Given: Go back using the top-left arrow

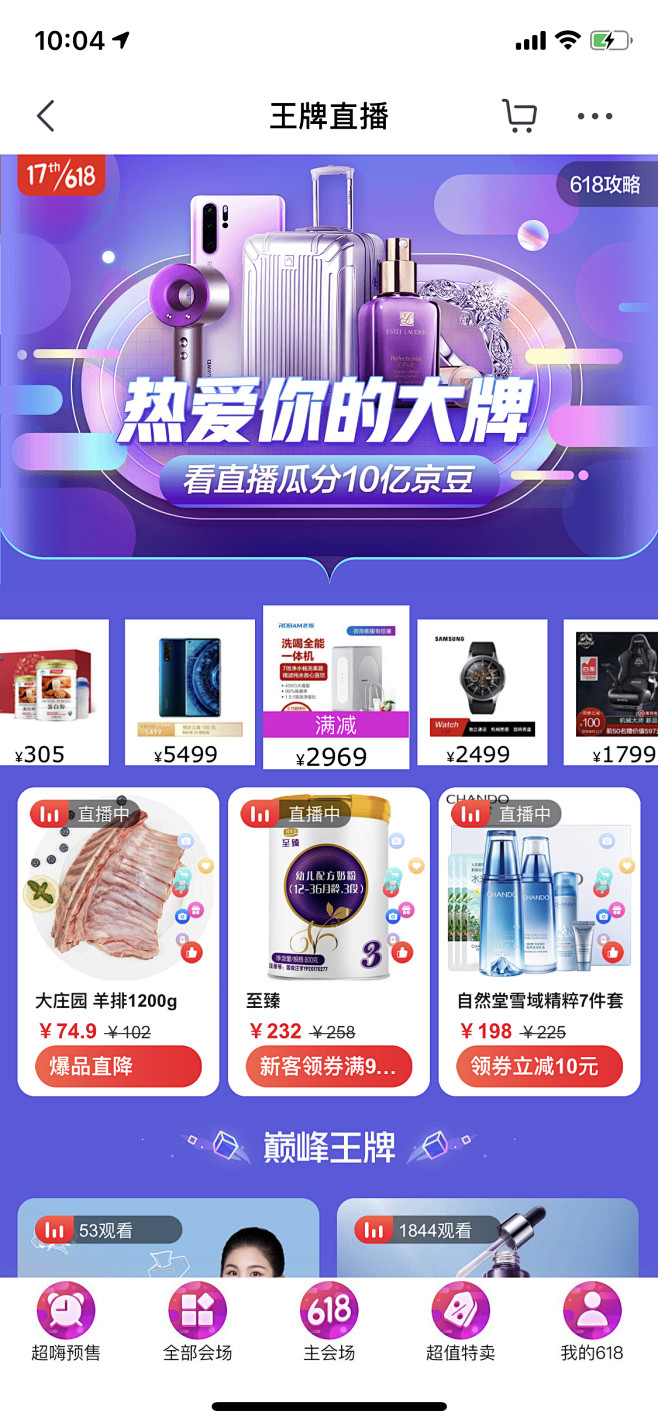Looking at the screenshot, I should (46, 116).
